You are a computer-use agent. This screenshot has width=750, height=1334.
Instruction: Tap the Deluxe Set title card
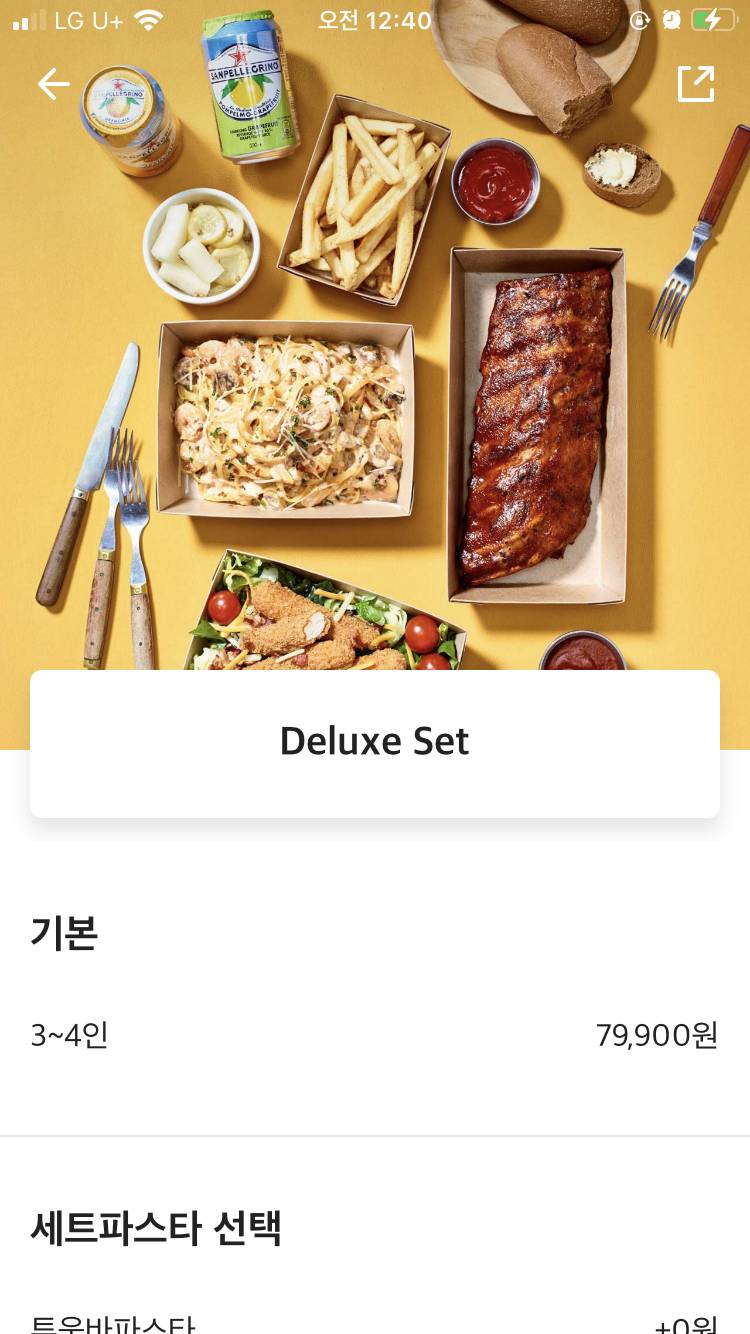[x=375, y=741]
